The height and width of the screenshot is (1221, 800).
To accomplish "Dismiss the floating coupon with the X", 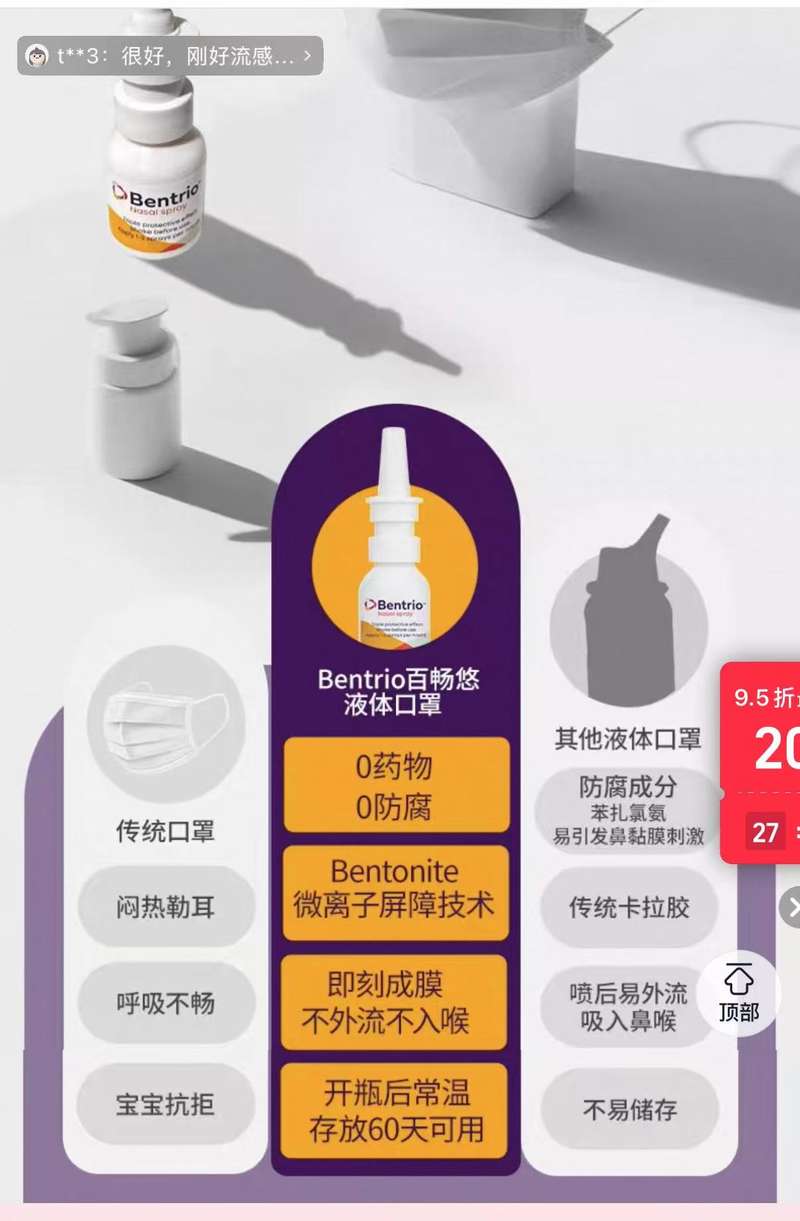I will [792, 908].
